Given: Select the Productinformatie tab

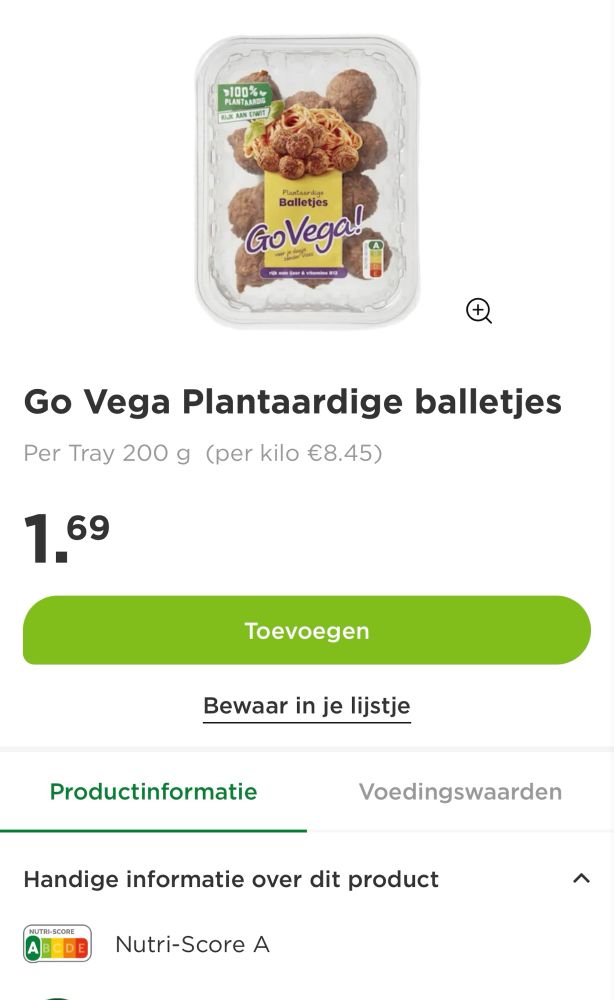Looking at the screenshot, I should point(153,792).
